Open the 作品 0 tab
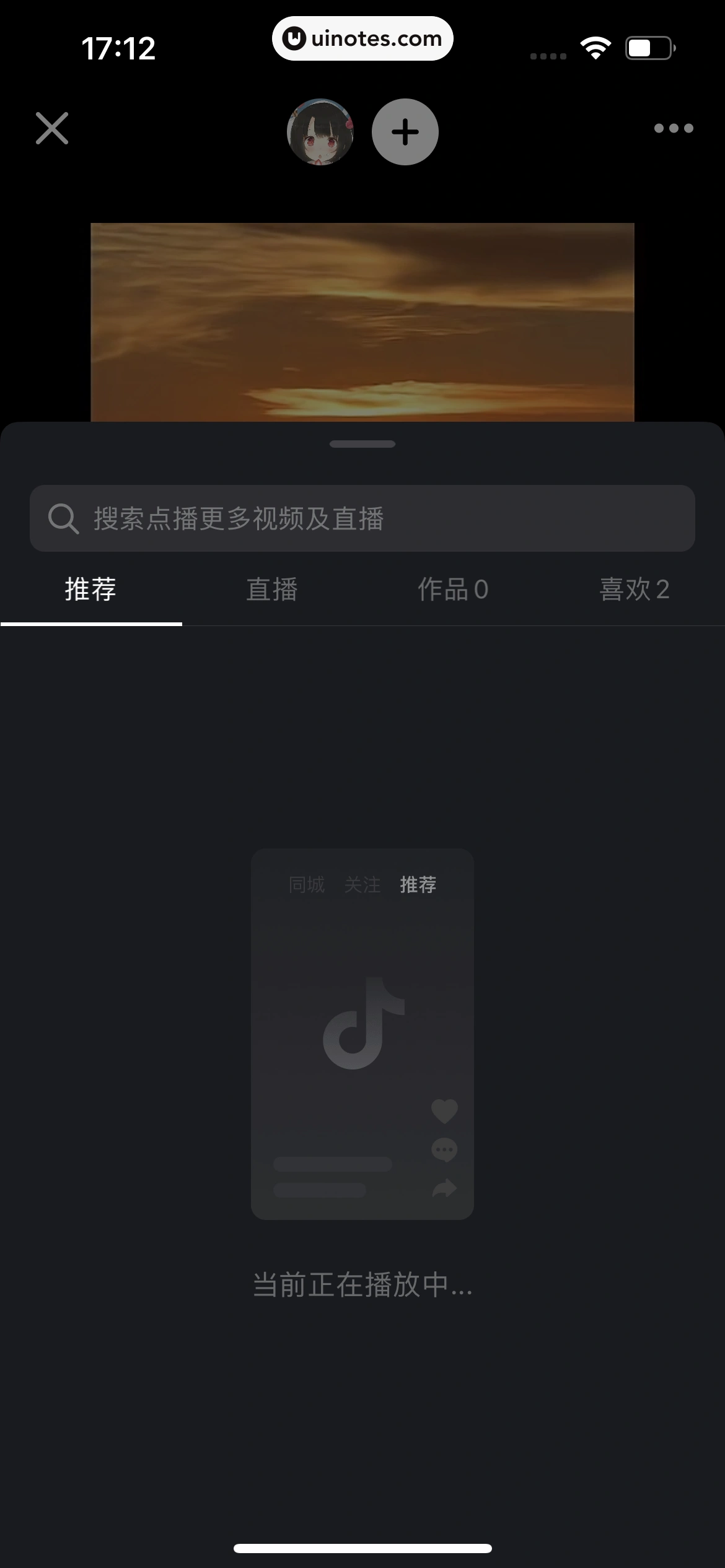Screen dimensions: 725x1568 [453, 590]
